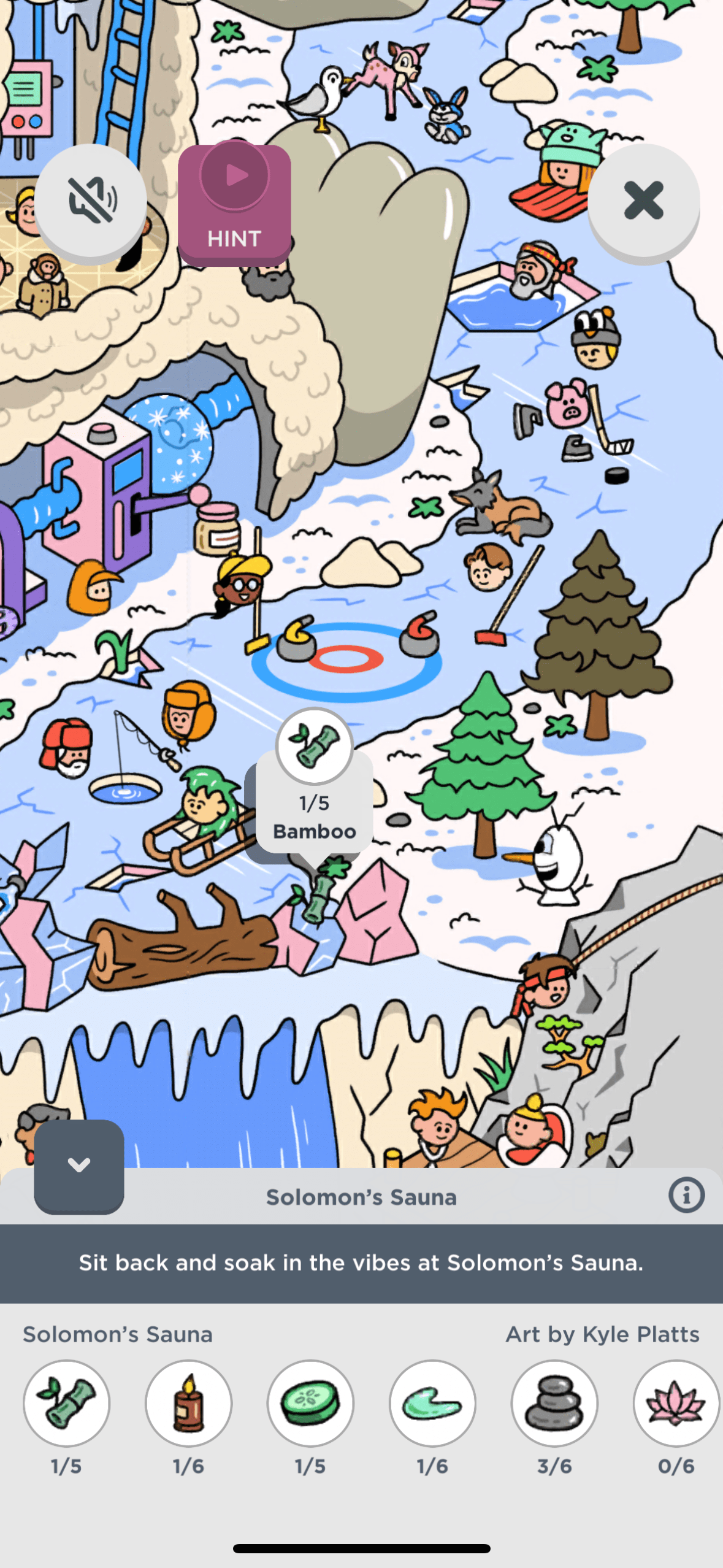This screenshot has width=723, height=1568.
Task: Open the info icon next to Solomon's Sauna
Action: pos(686,1195)
